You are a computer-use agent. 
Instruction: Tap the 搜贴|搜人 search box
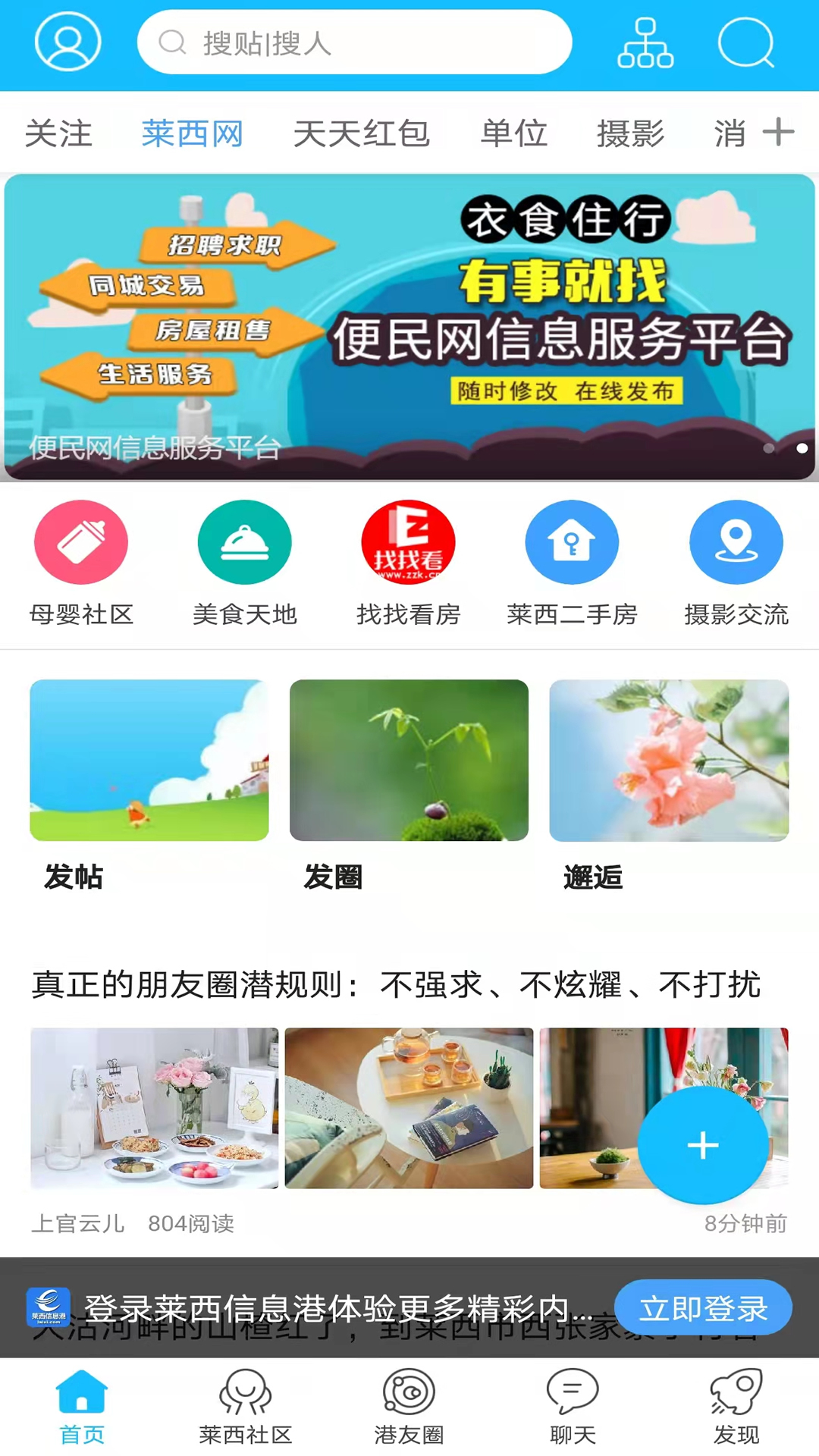(x=354, y=42)
